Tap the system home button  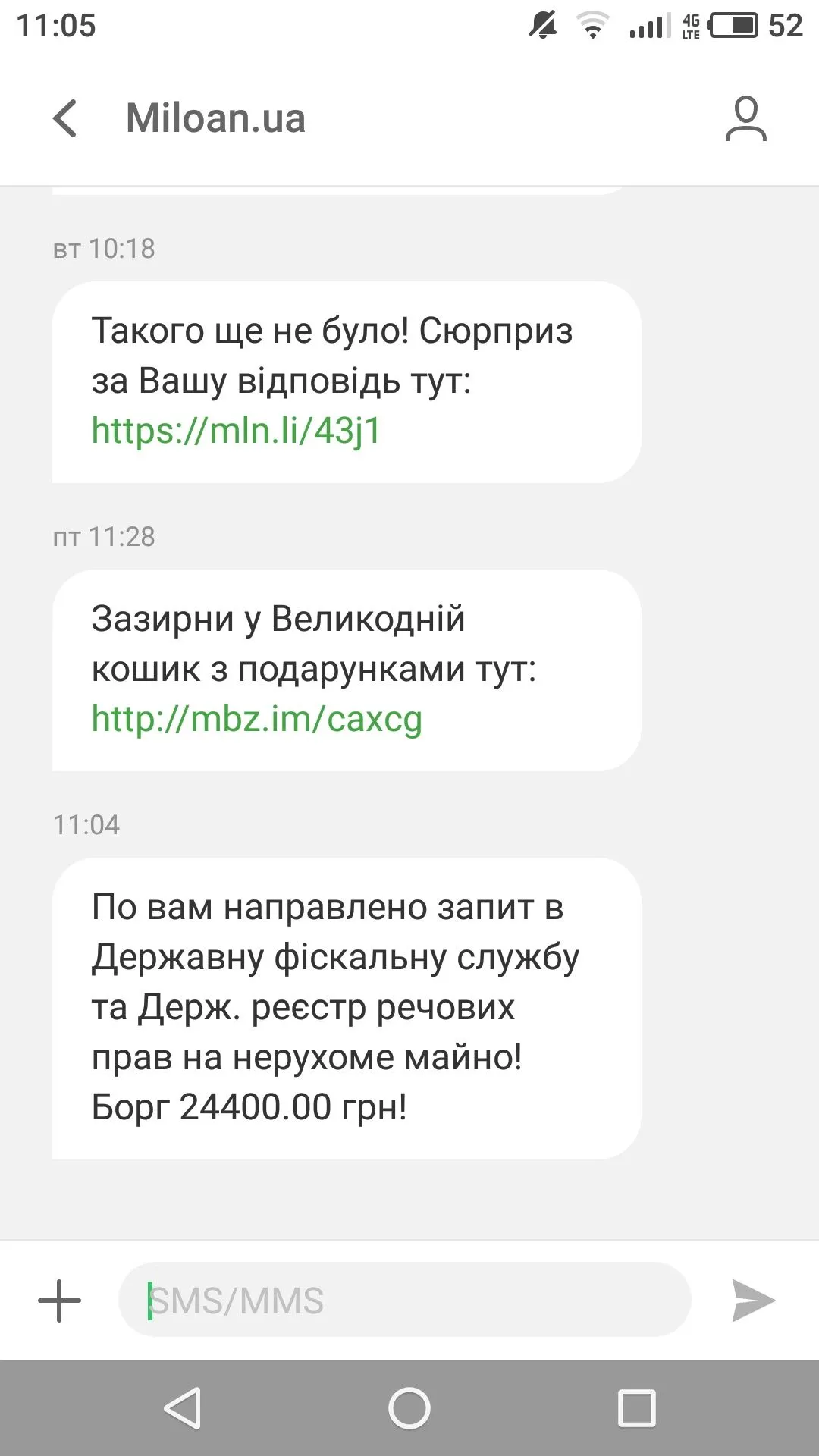tap(409, 1408)
